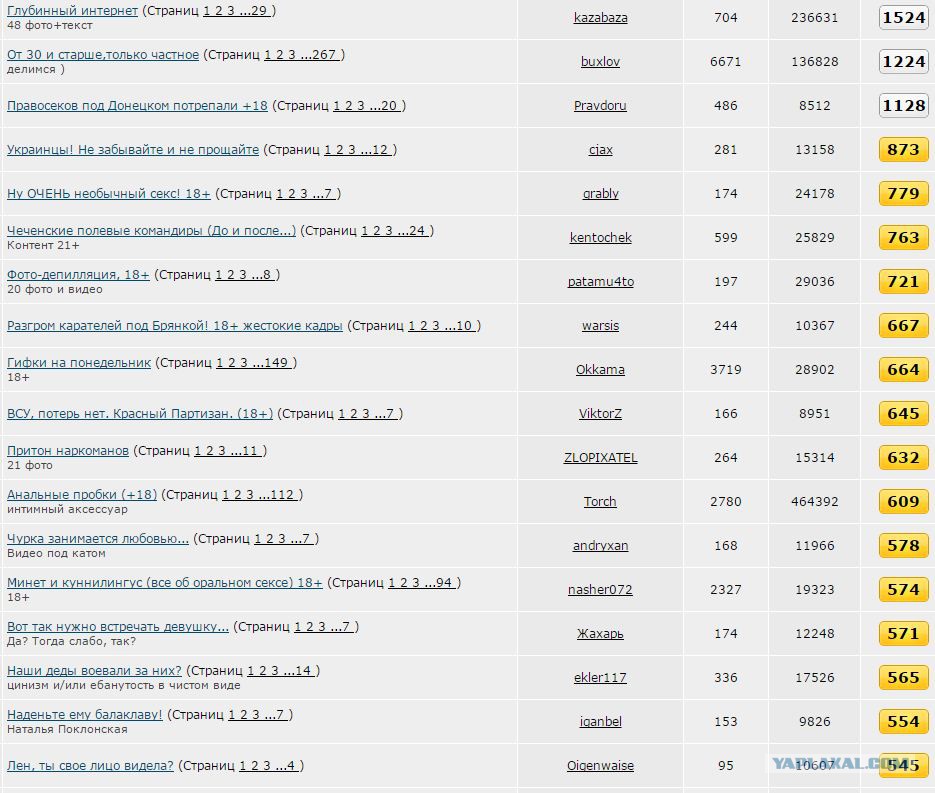Go to page 149 of Гифки на понедельник
The image size is (935, 793).
[x=275, y=363]
